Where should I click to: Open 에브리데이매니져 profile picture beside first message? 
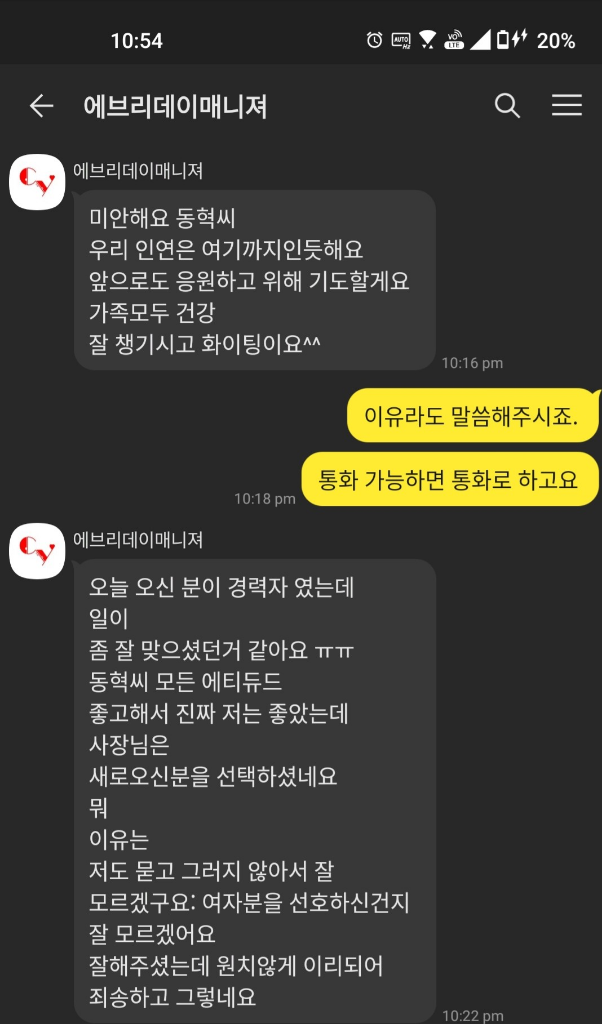pyautogui.click(x=37, y=183)
